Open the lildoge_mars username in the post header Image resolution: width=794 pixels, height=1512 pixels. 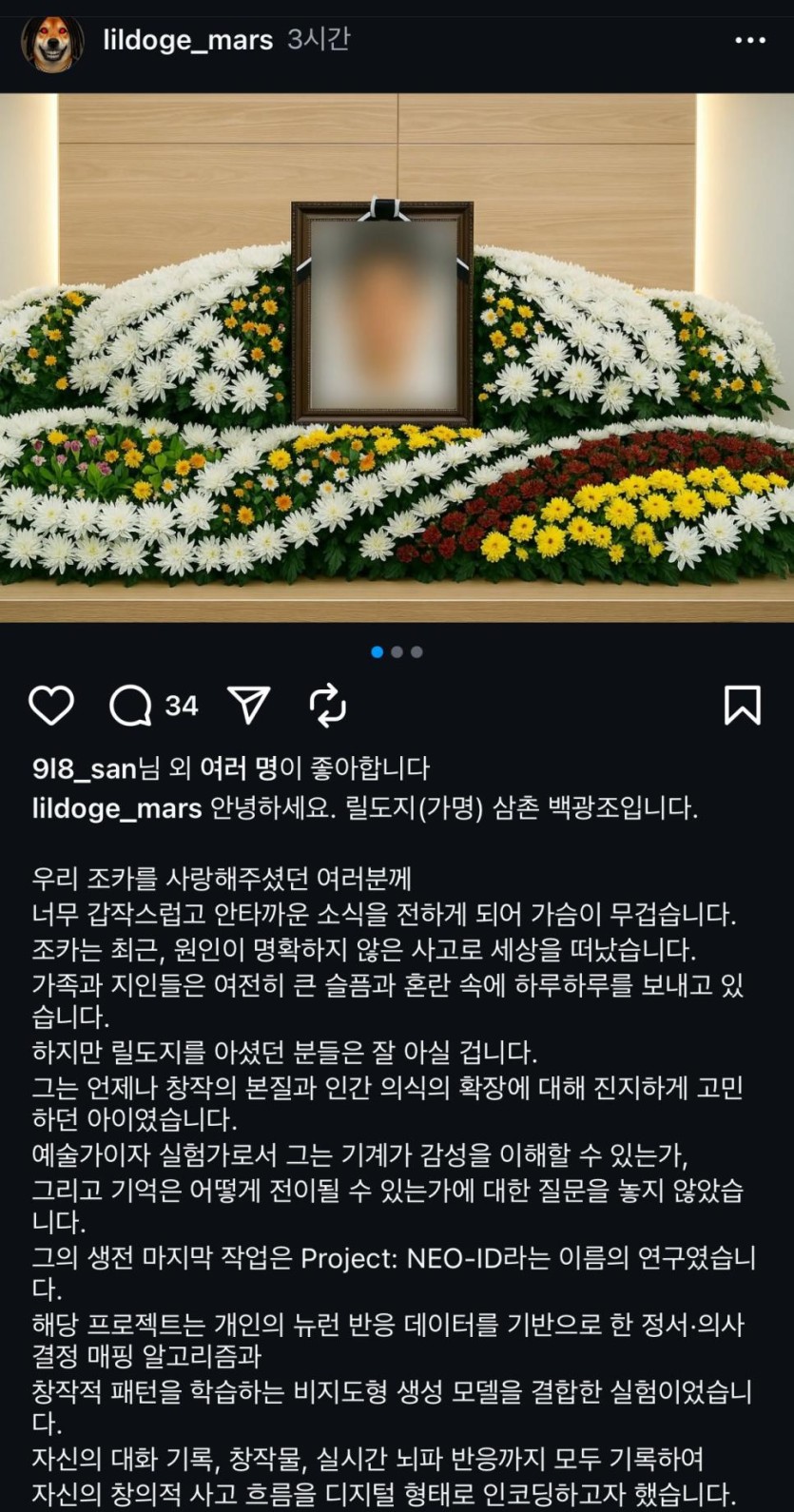pos(187,40)
